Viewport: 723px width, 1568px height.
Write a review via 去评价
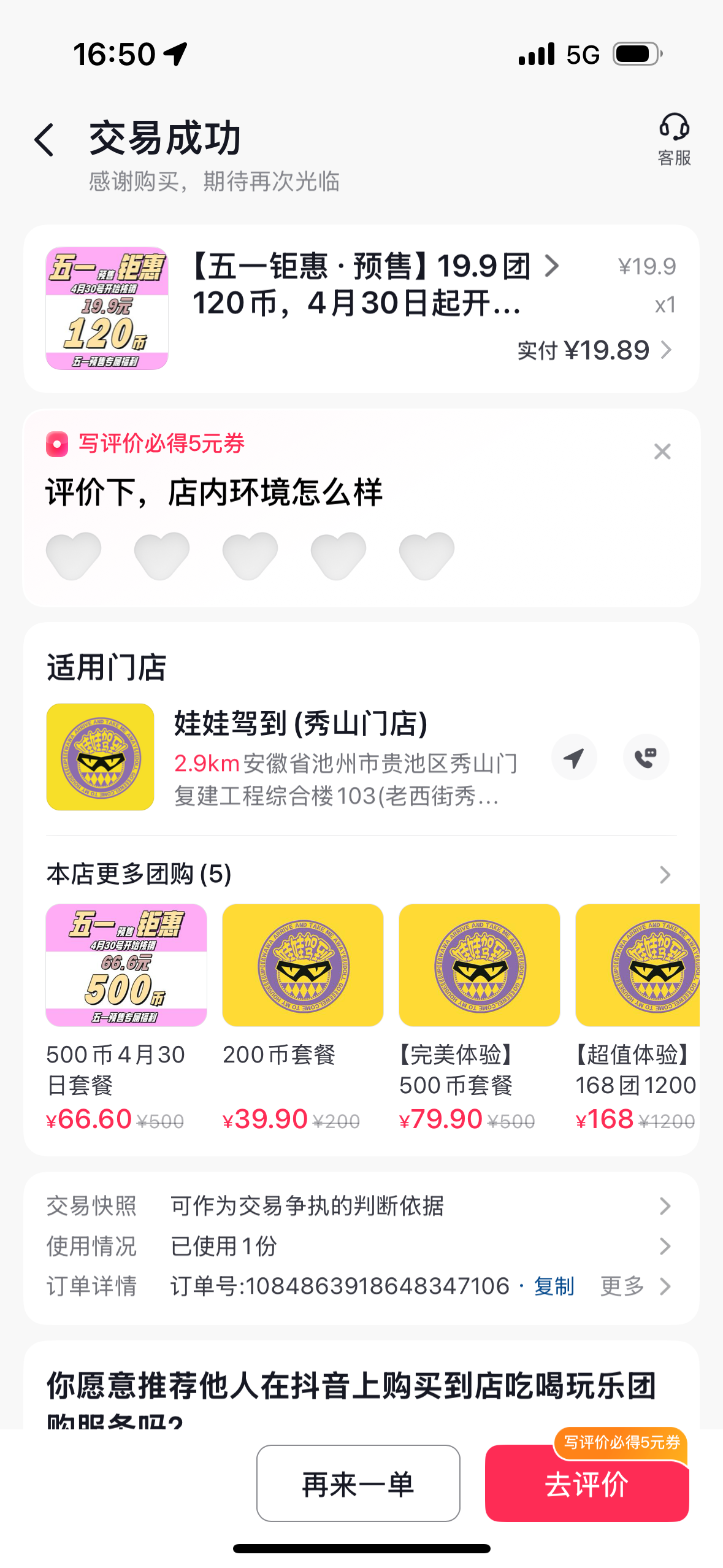[586, 1485]
